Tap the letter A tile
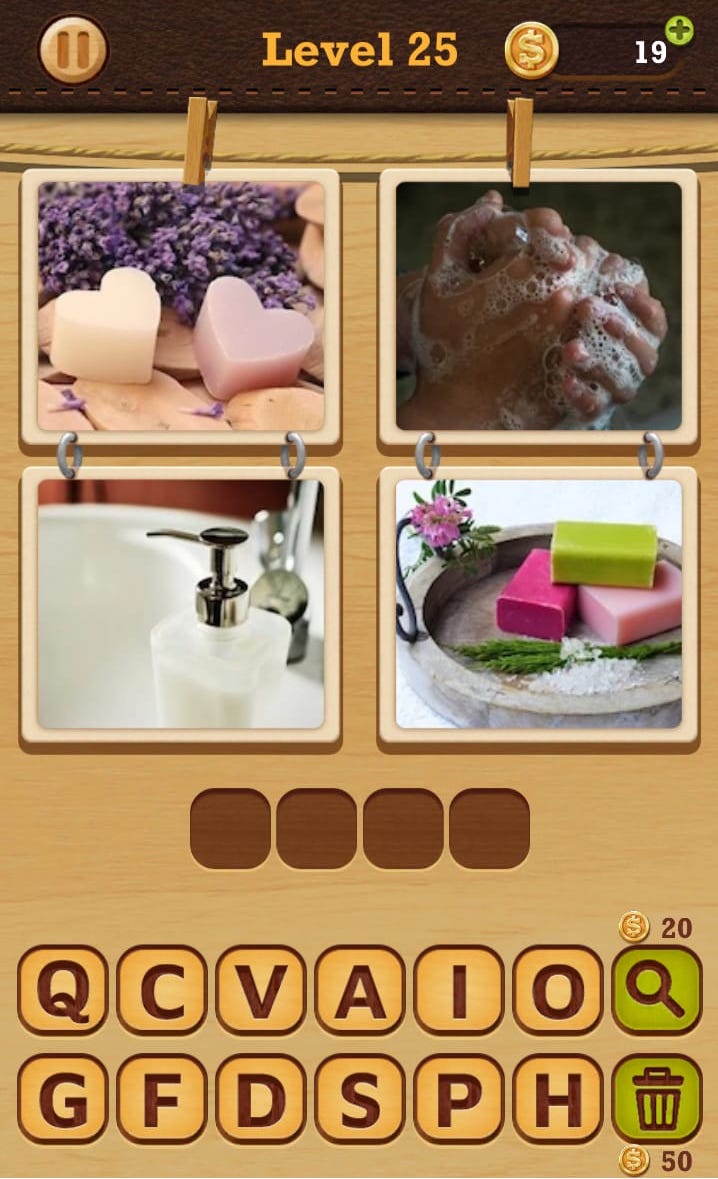718x1179 pixels. pos(359,990)
